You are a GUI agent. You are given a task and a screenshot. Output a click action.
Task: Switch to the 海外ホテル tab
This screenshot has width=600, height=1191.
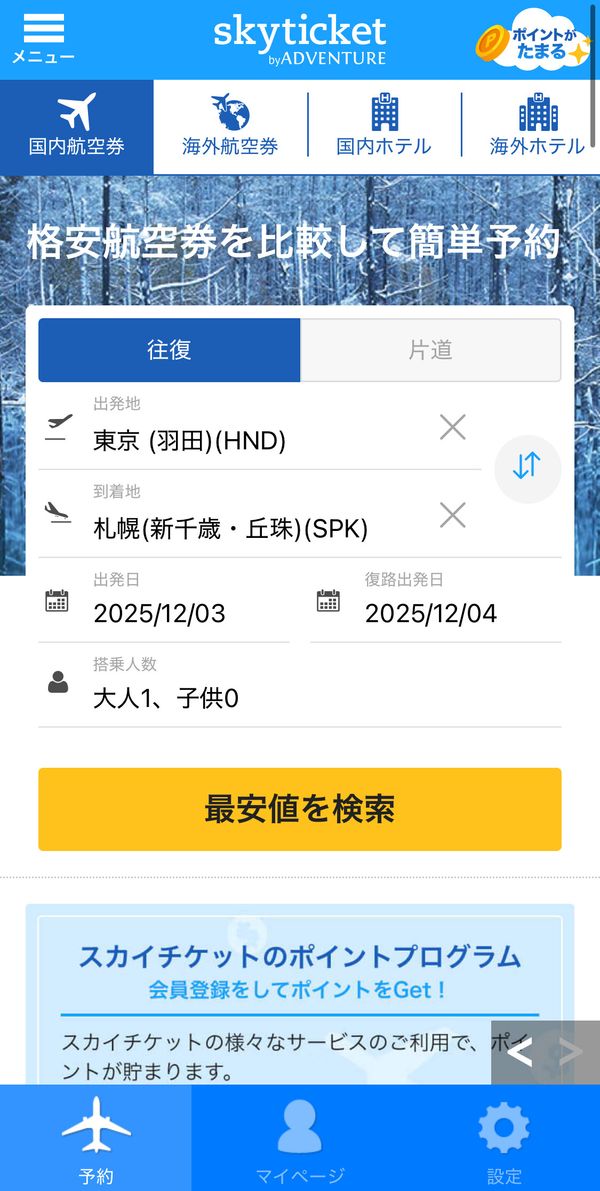537,127
